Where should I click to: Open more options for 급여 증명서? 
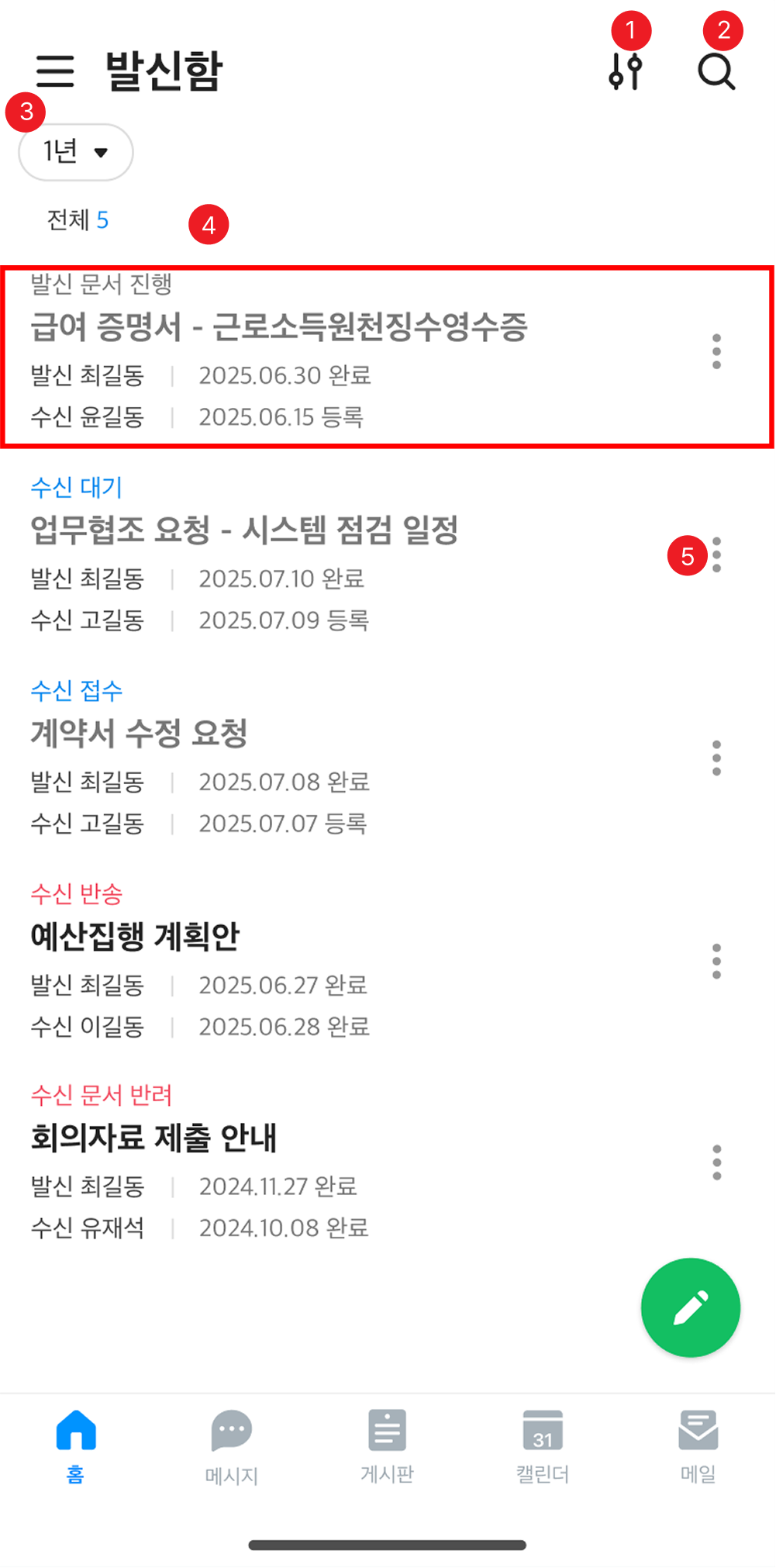[716, 352]
